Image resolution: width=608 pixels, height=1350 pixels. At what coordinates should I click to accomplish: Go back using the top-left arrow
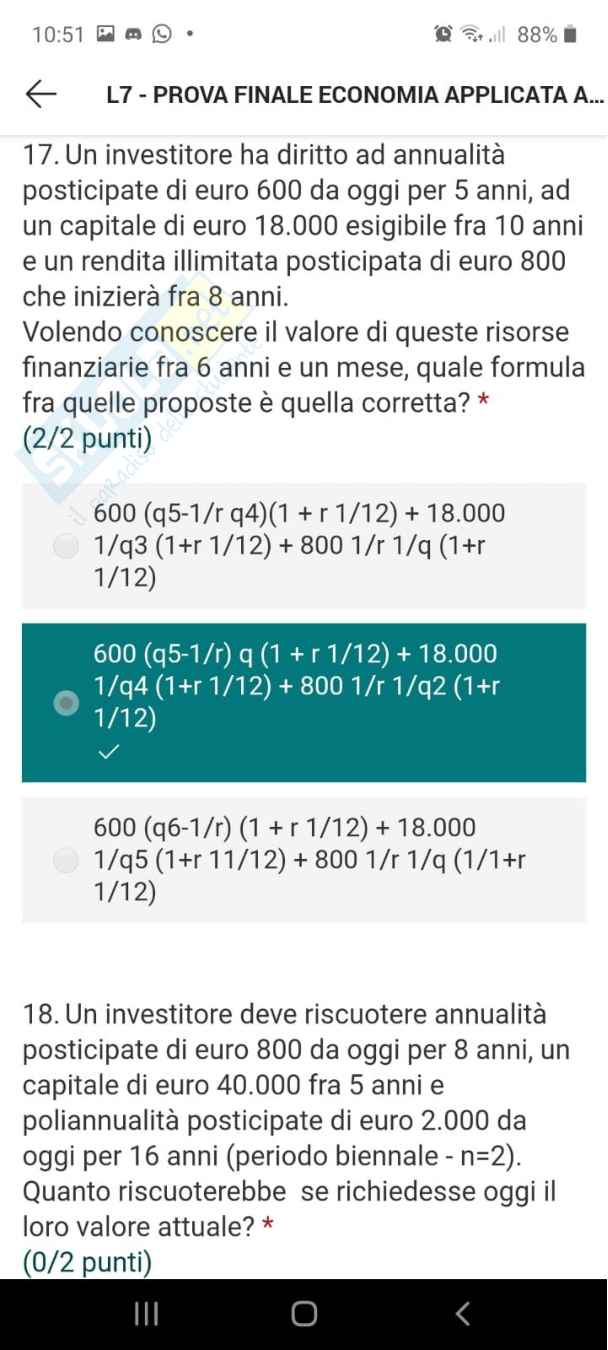(x=41, y=95)
